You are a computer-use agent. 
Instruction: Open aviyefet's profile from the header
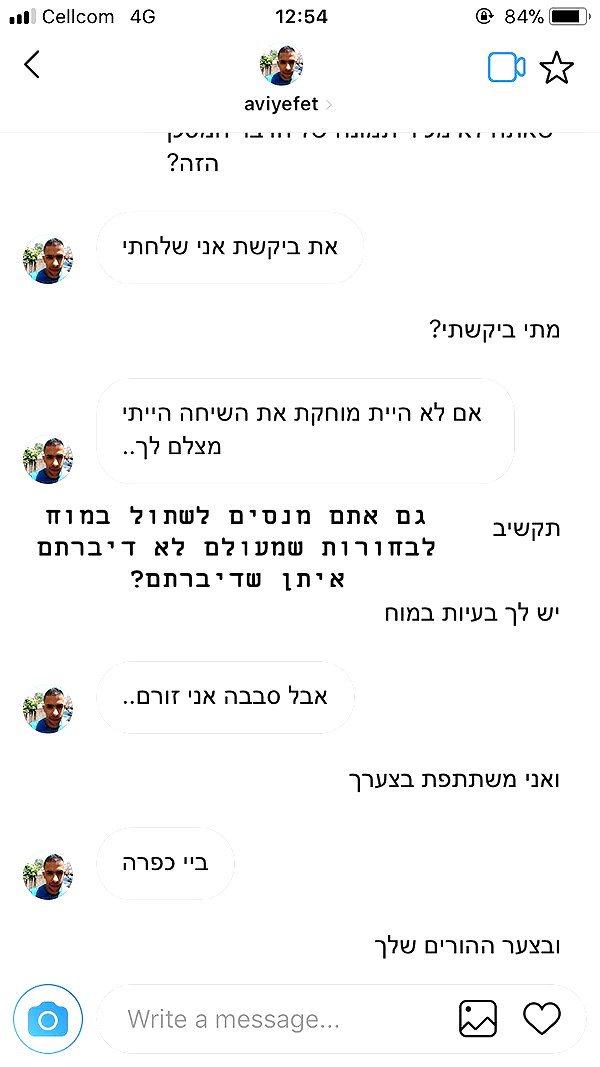tap(282, 79)
